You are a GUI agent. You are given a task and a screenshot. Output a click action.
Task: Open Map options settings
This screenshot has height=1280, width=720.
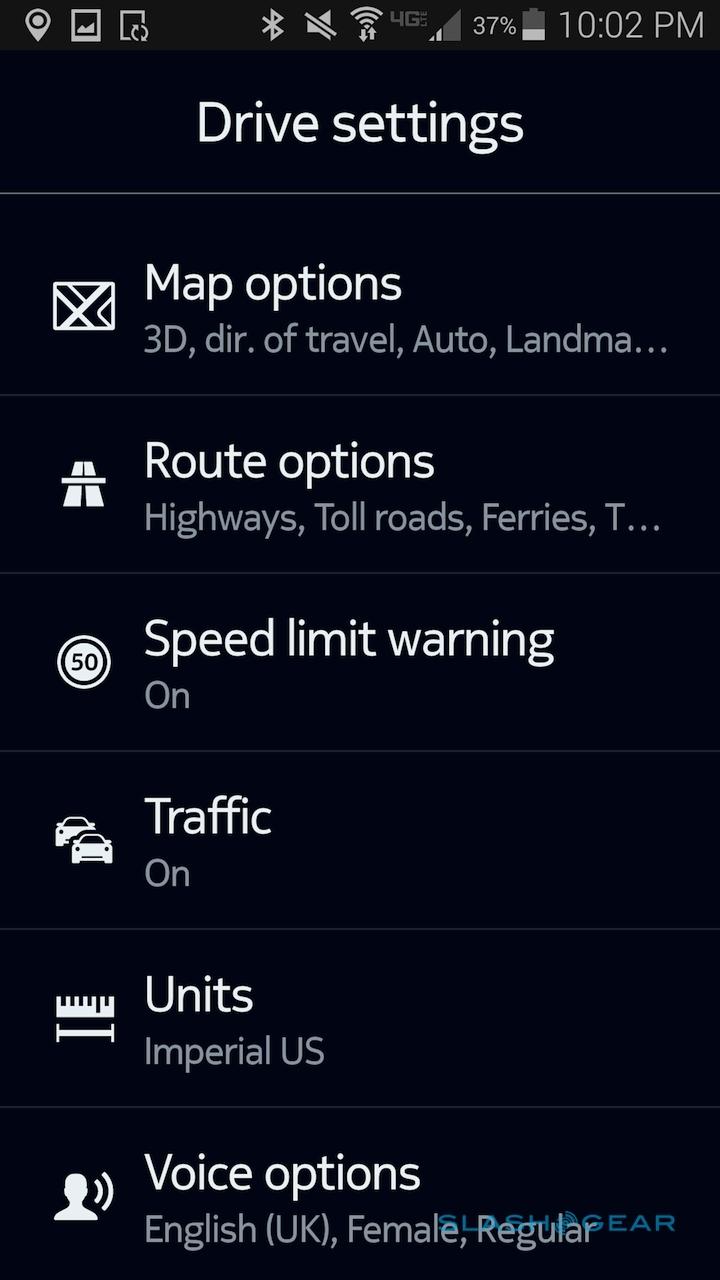point(360,307)
